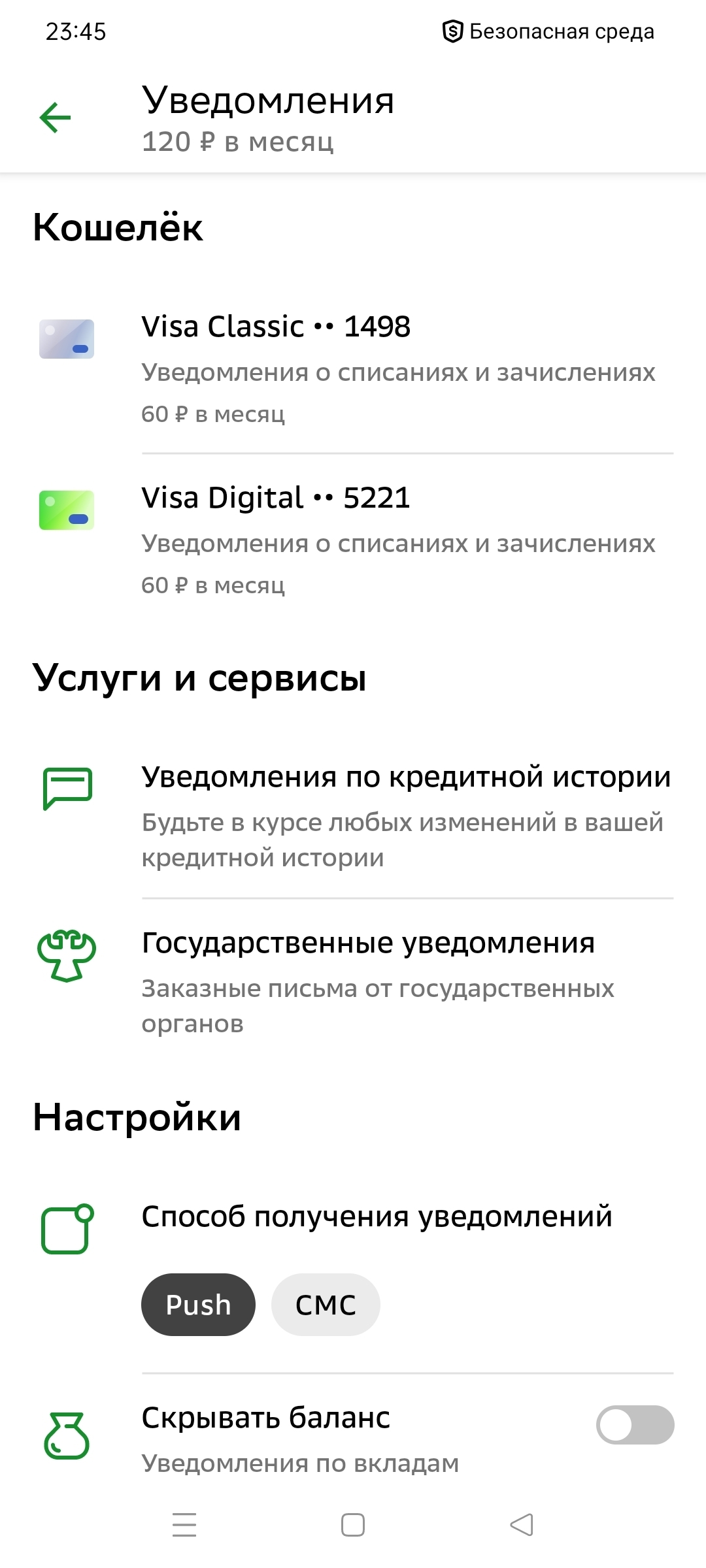The height and width of the screenshot is (1568, 706).
Task: Switch notification method to СМС
Action: pos(326,1305)
